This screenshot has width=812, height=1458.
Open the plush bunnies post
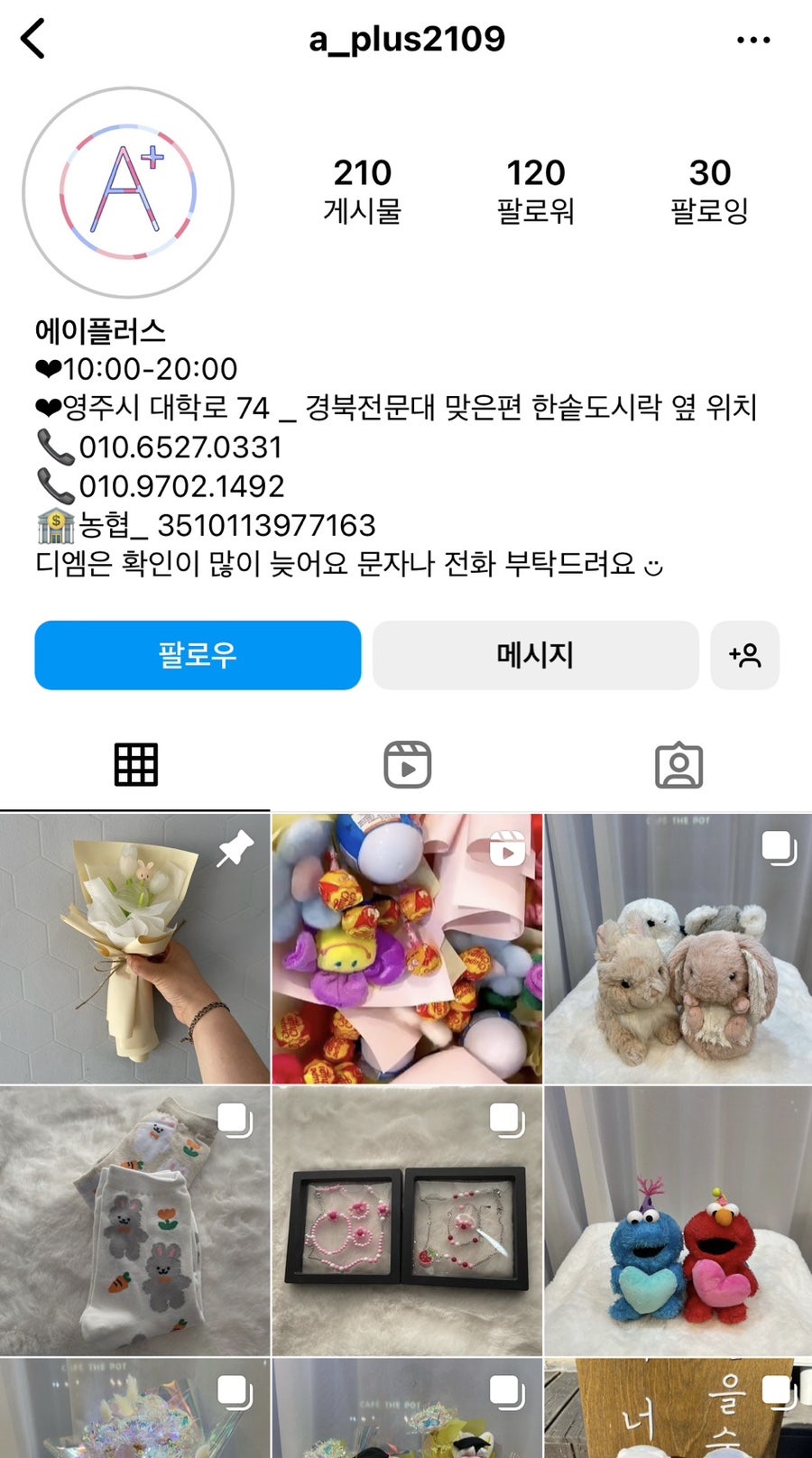point(678,949)
